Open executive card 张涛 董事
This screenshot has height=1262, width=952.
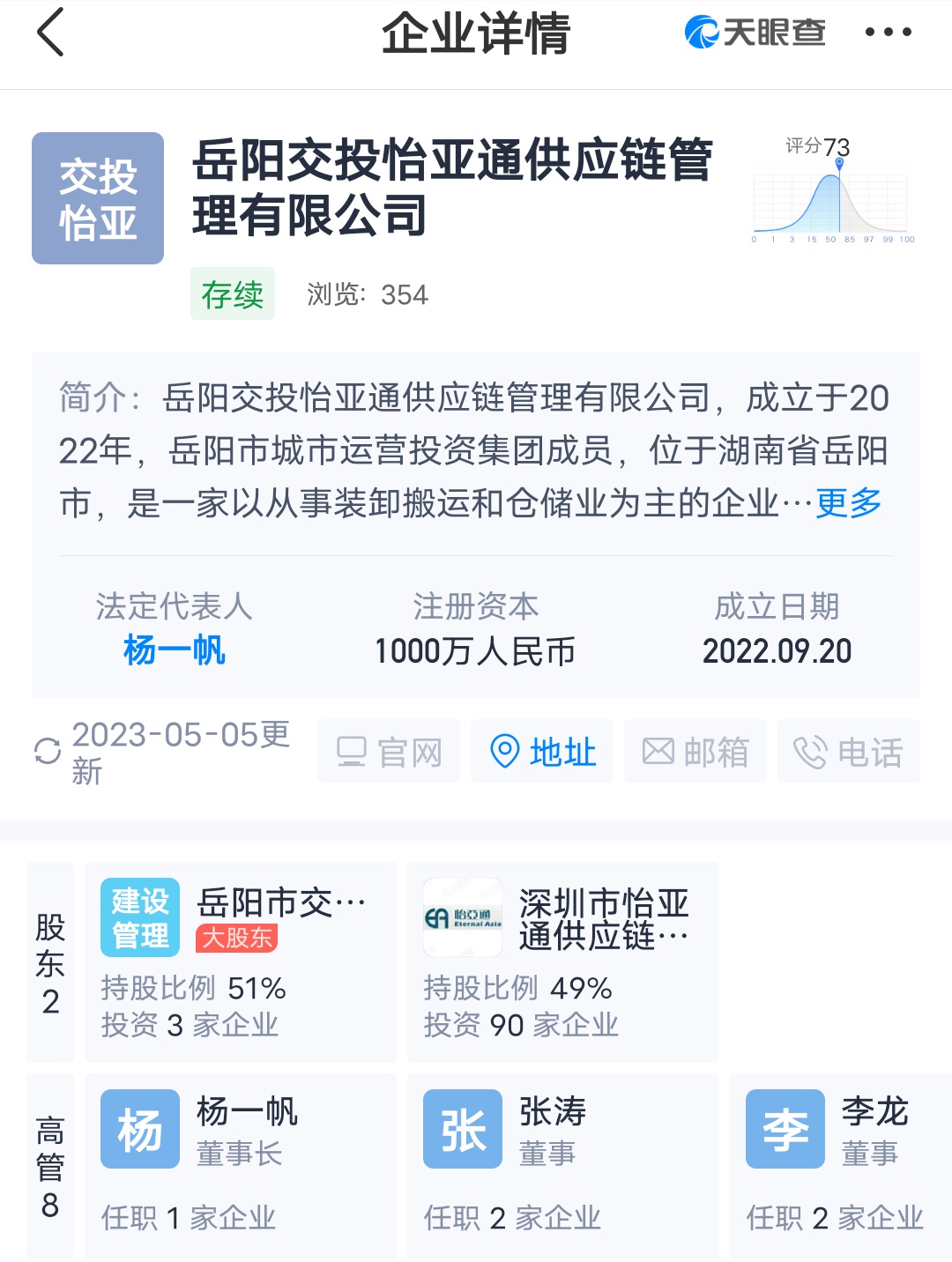(562, 1164)
